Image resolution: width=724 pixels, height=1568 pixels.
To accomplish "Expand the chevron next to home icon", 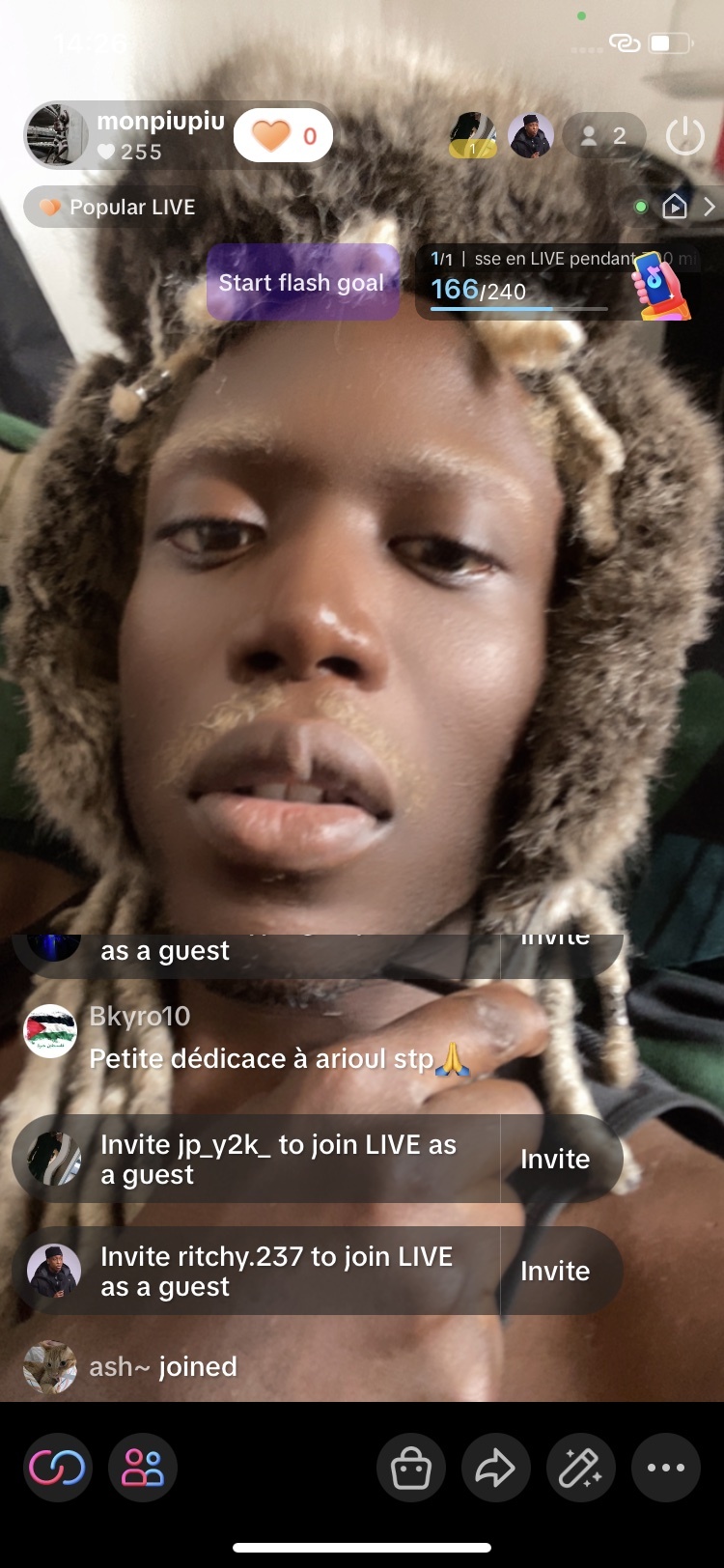I will point(710,207).
